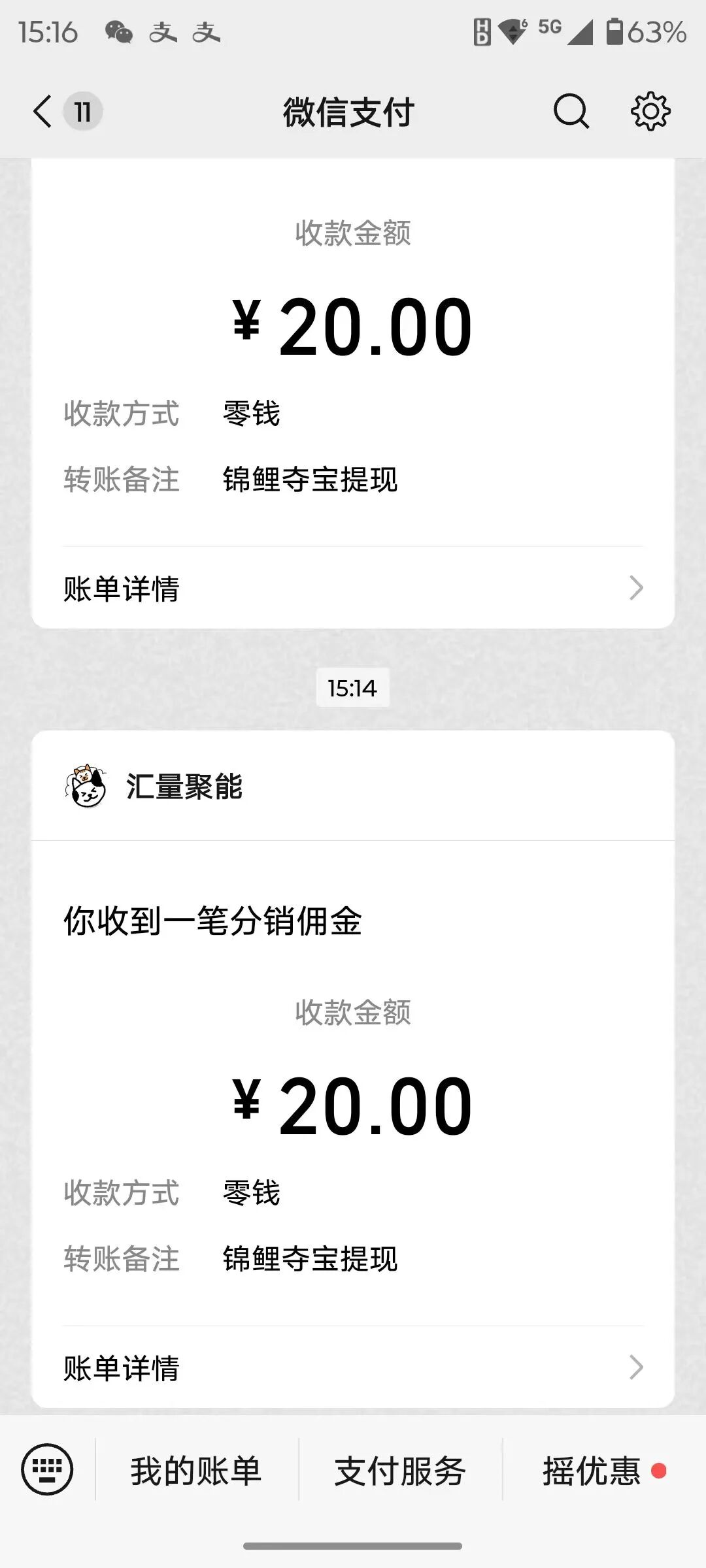Go back to the chat list

point(43,111)
